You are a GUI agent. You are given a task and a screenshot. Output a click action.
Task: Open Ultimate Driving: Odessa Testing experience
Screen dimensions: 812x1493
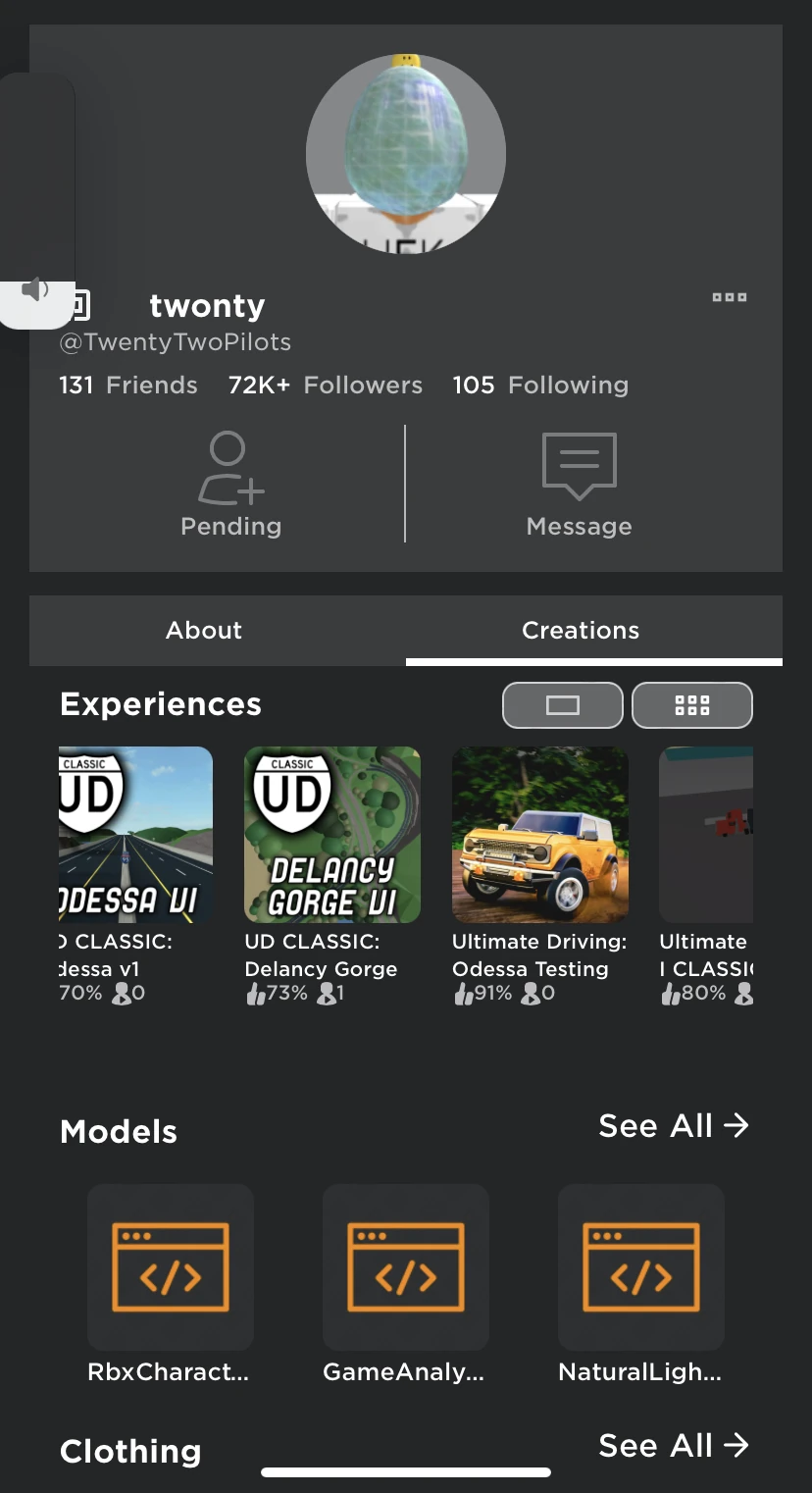coord(539,835)
